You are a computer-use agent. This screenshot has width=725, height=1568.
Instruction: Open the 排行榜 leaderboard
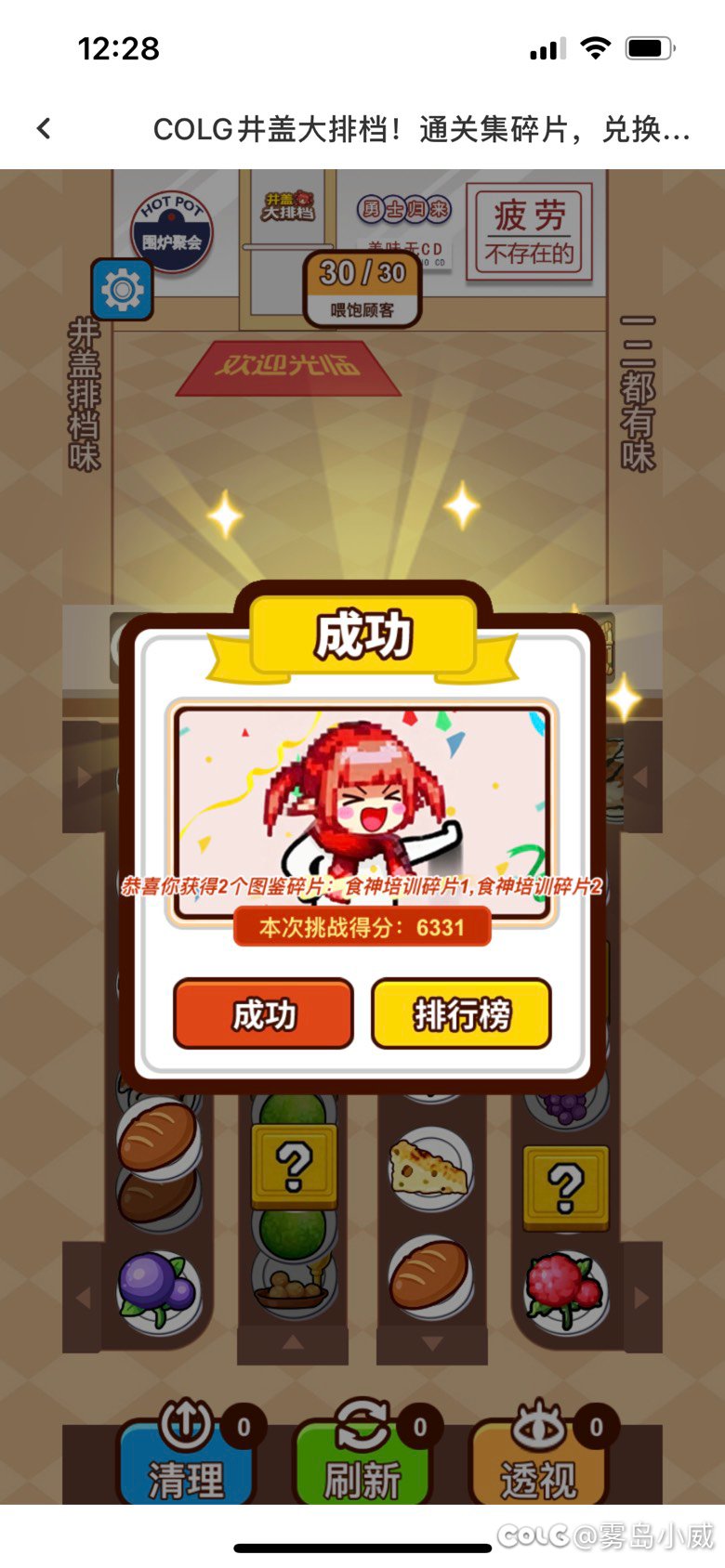(461, 1013)
